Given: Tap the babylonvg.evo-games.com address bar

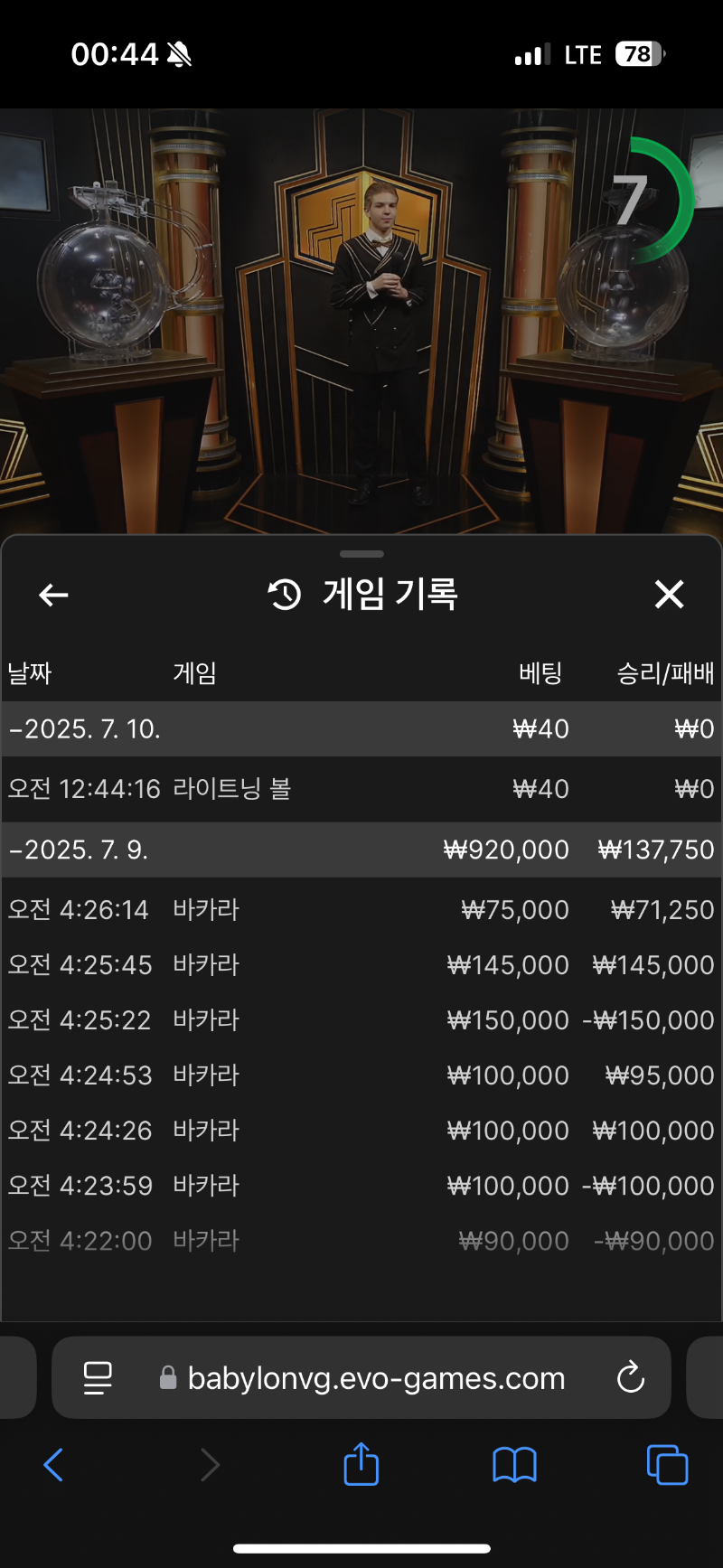Looking at the screenshot, I should click(x=375, y=1378).
